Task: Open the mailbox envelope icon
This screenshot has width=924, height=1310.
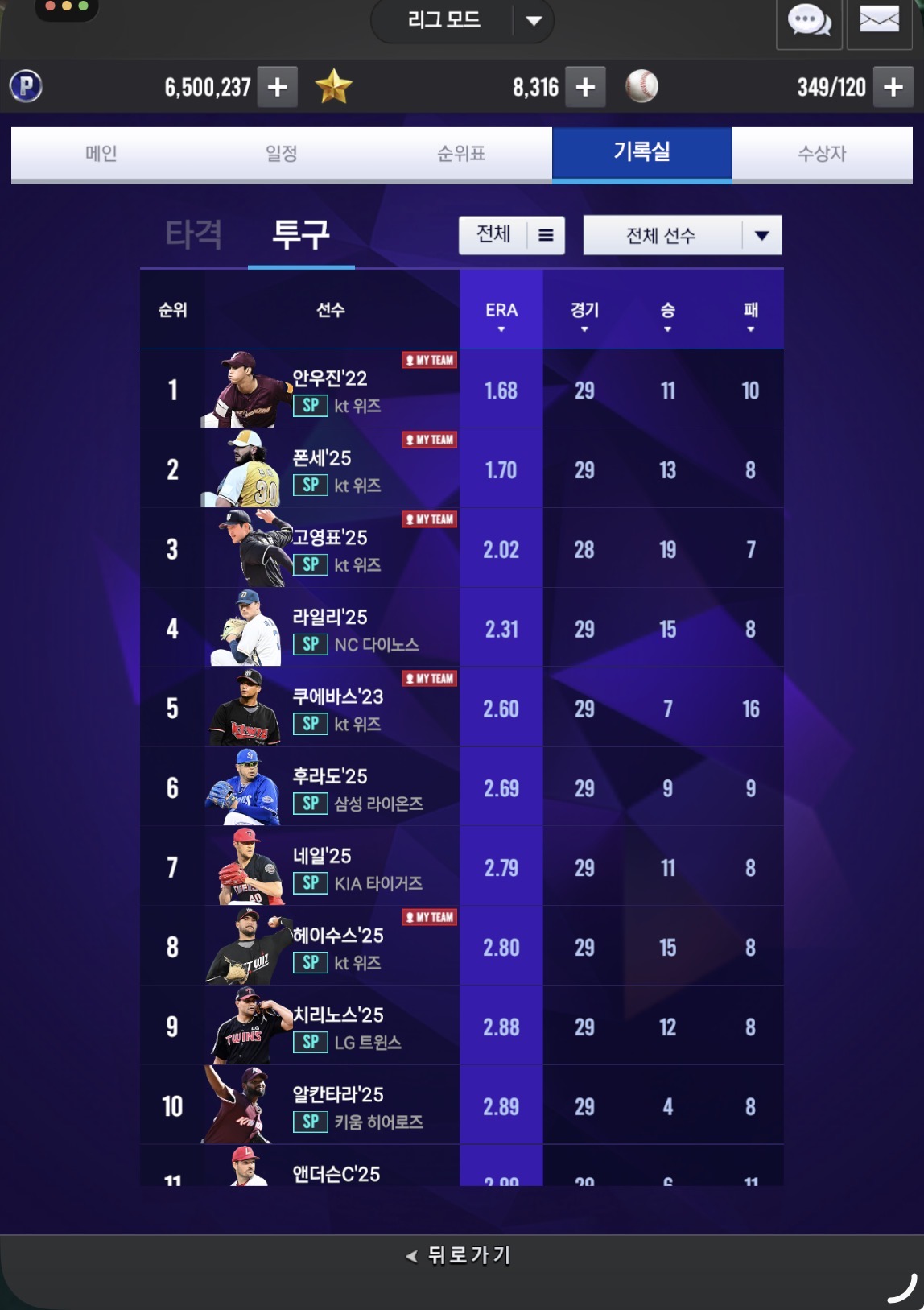Action: (879, 20)
